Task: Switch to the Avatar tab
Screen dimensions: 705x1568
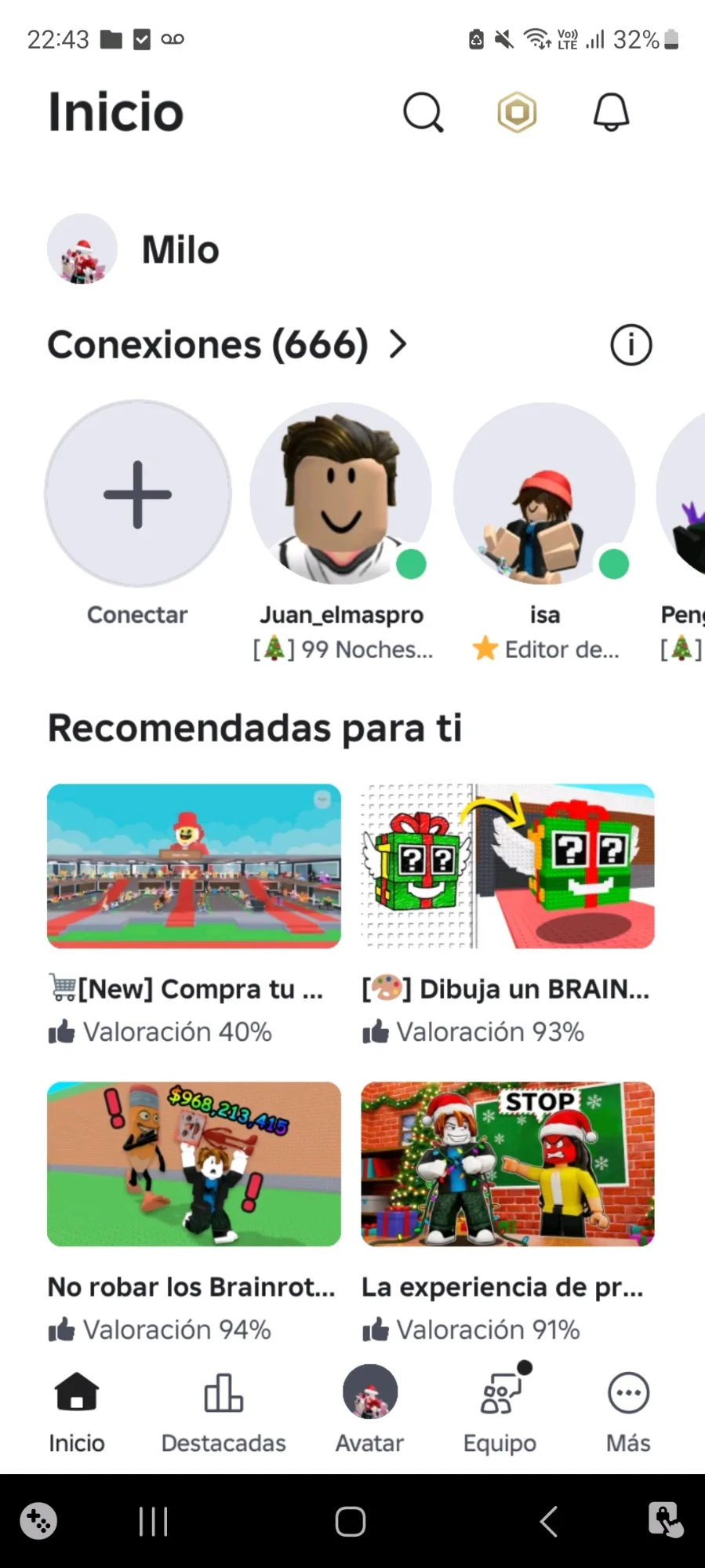Action: pos(369,1409)
